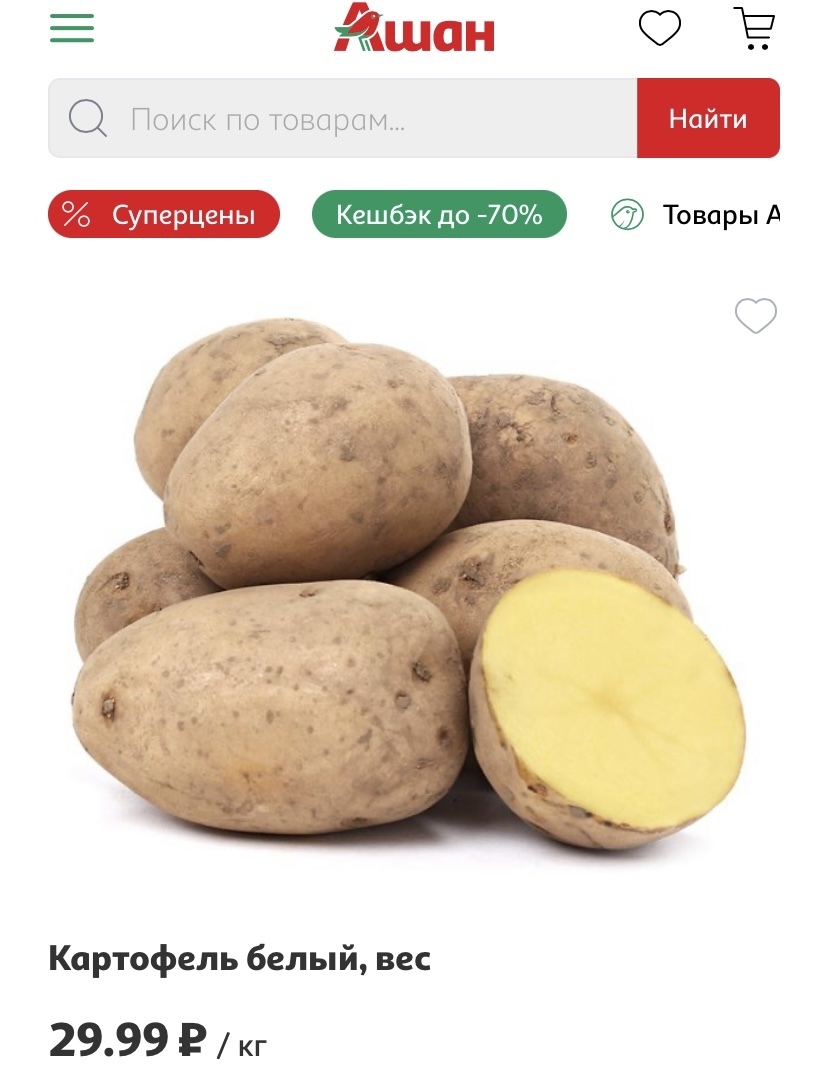Tap the product search field
This screenshot has height=1073, width=828.
coord(342,119)
